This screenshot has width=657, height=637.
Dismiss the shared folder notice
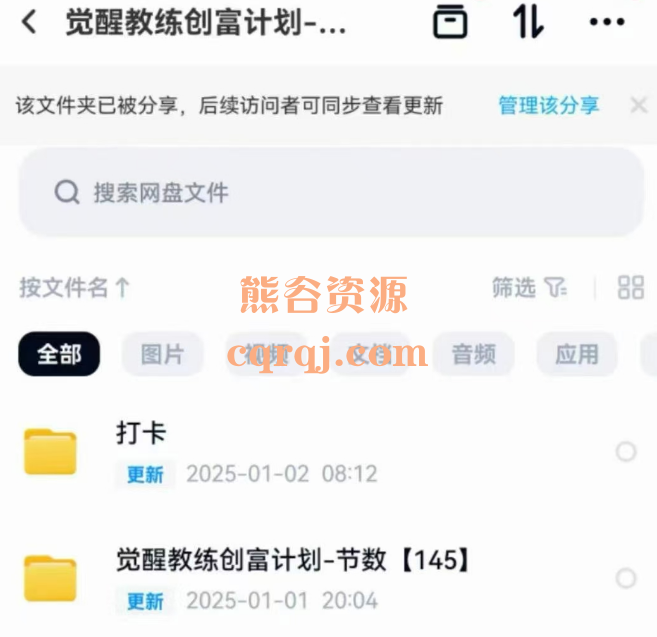click(639, 105)
